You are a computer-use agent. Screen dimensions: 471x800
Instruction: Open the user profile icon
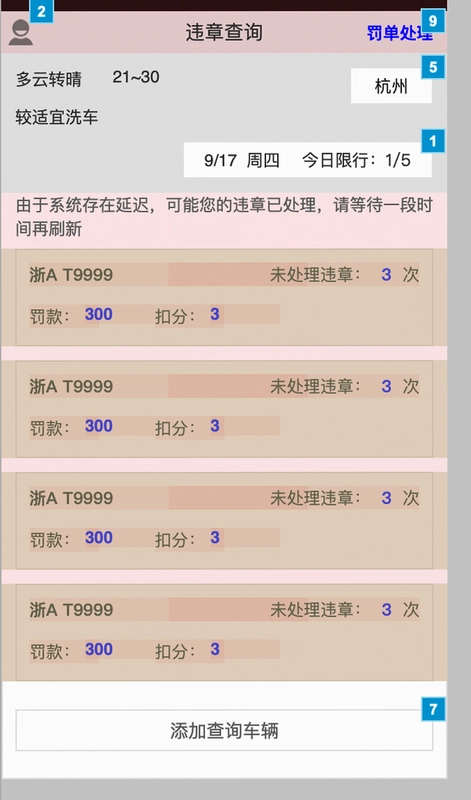click(x=21, y=33)
